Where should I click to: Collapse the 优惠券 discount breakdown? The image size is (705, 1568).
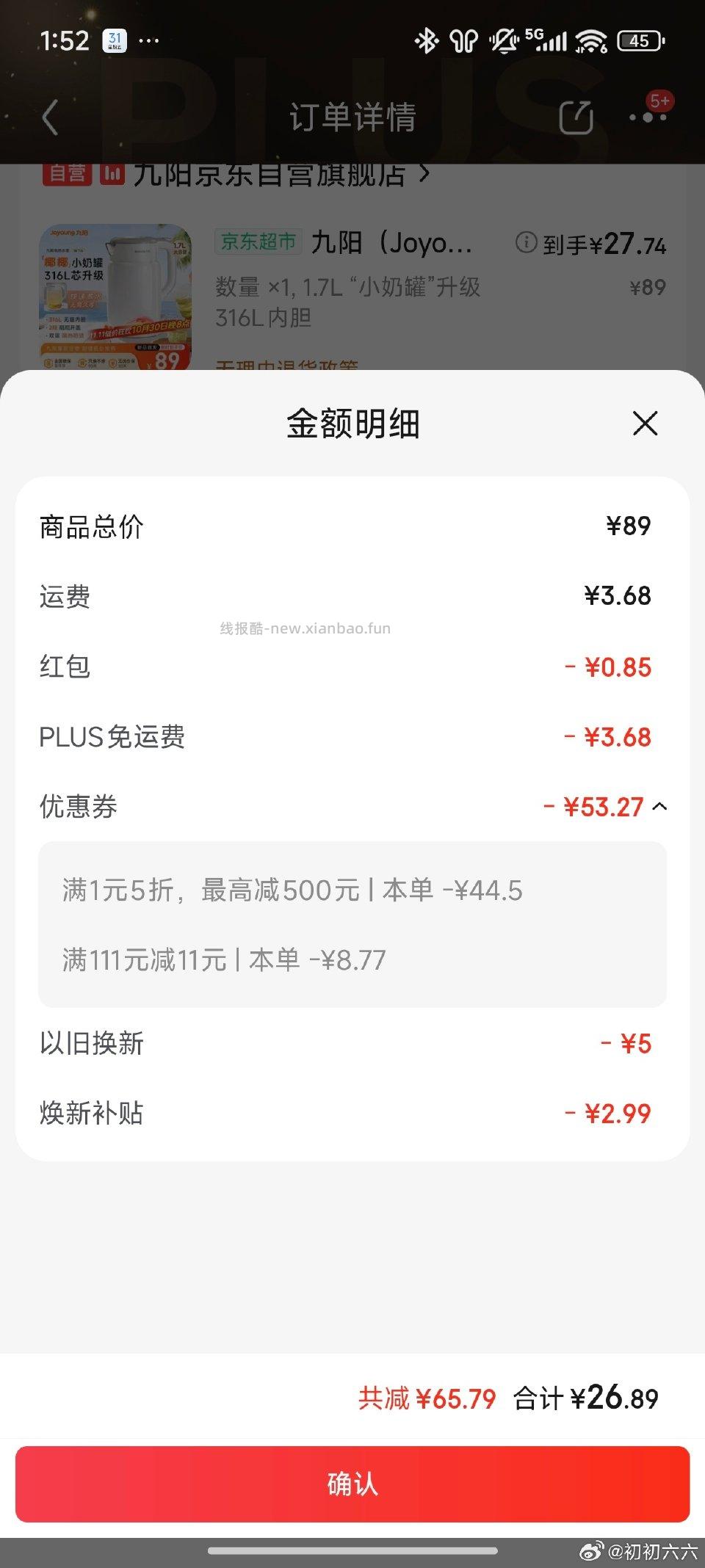click(x=659, y=806)
